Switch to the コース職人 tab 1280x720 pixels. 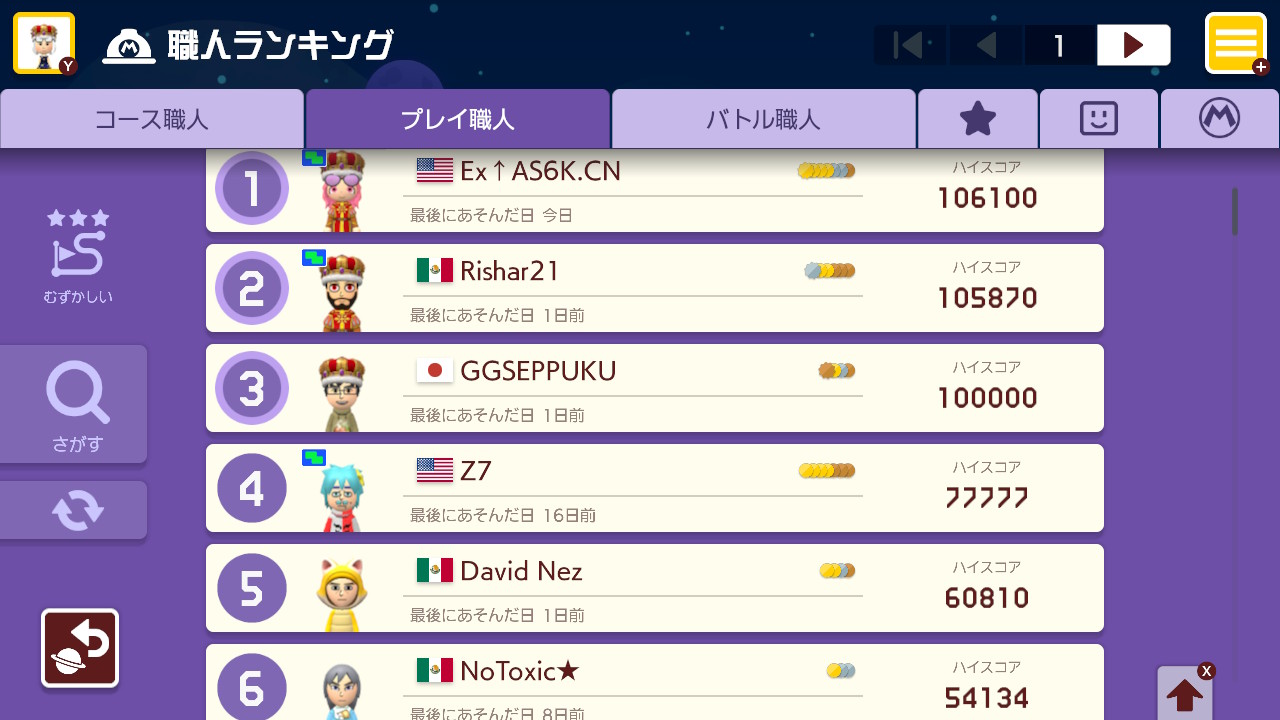click(x=152, y=119)
